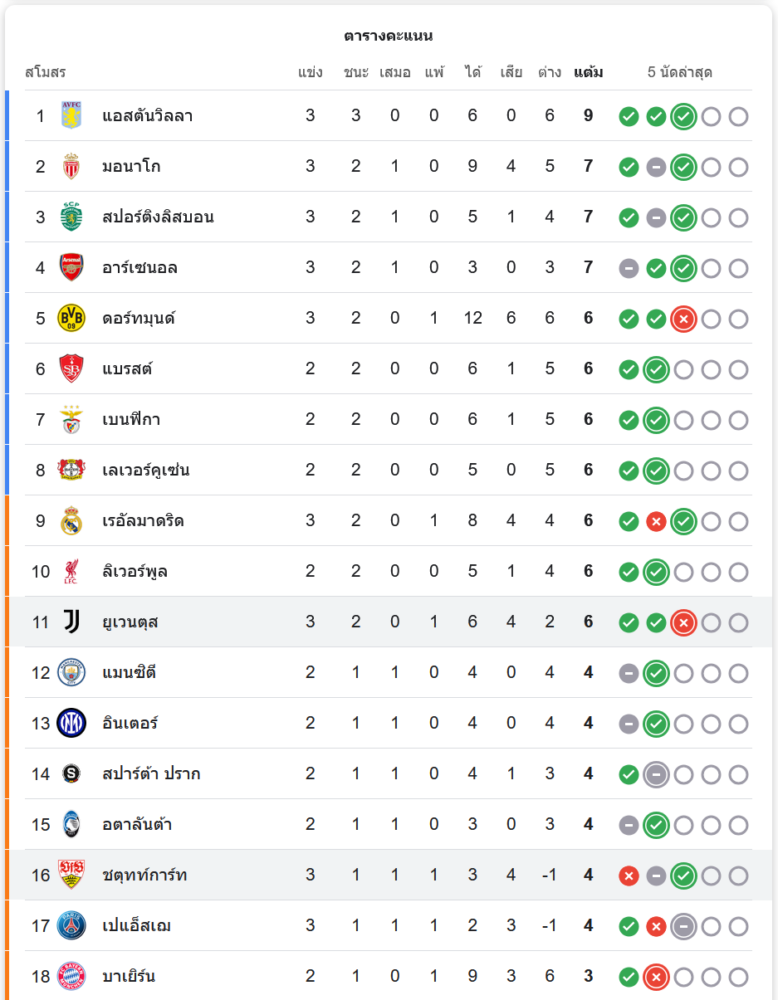Select เปแอ็สเฌ from the table
This screenshot has width=778, height=1000.
[x=136, y=926]
